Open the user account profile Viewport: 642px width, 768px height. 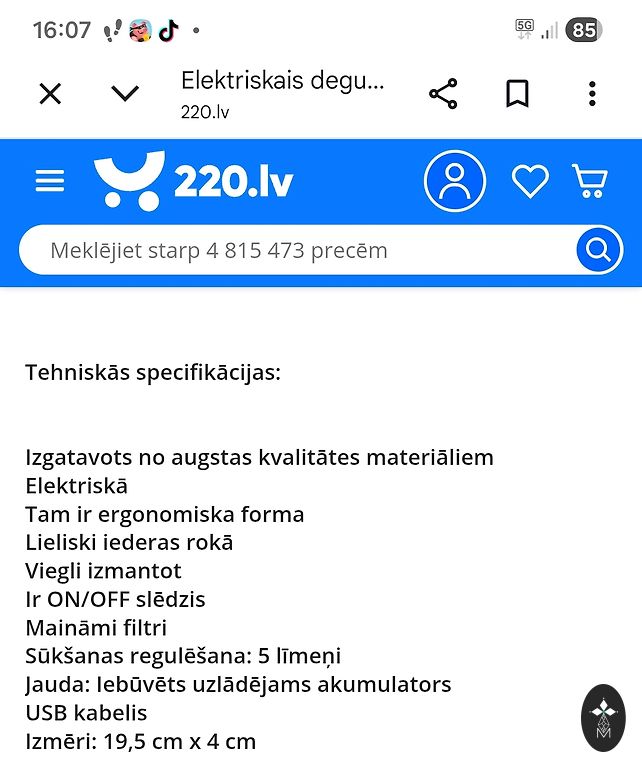[x=455, y=181]
